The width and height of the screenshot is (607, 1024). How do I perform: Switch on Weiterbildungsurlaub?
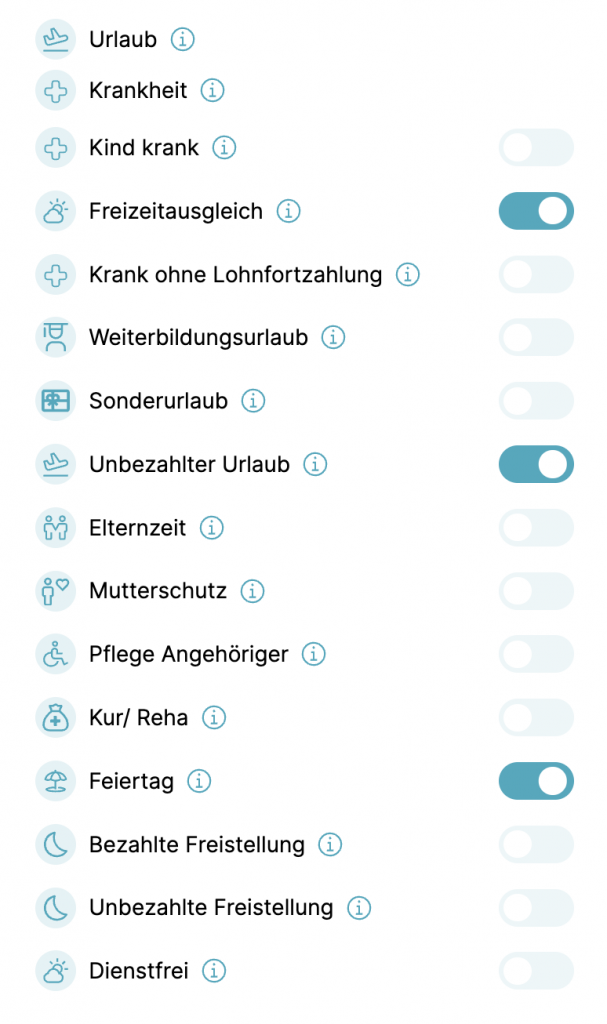tap(536, 338)
